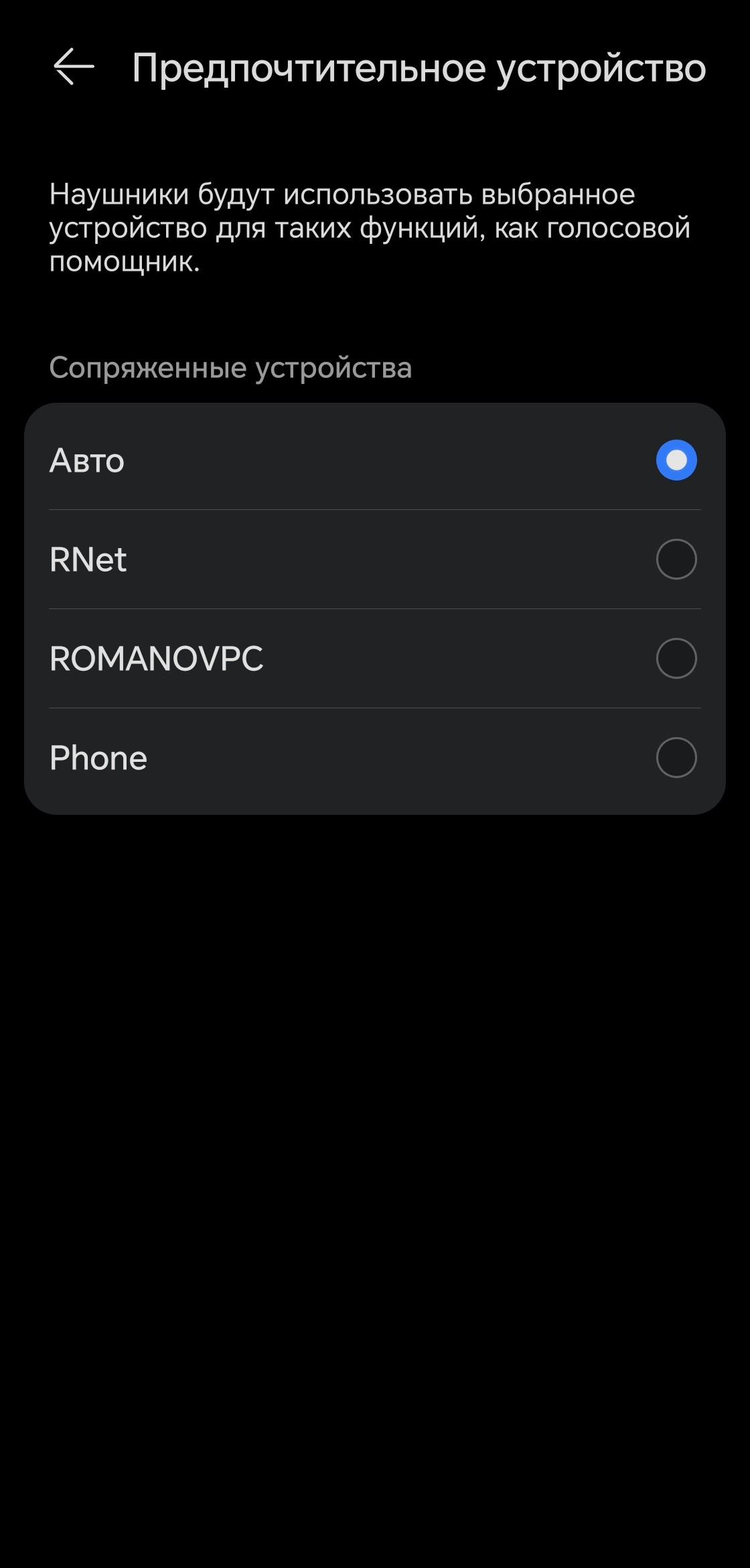Go back using the arrow icon
Screen dimensions: 750x1568
(x=74, y=67)
